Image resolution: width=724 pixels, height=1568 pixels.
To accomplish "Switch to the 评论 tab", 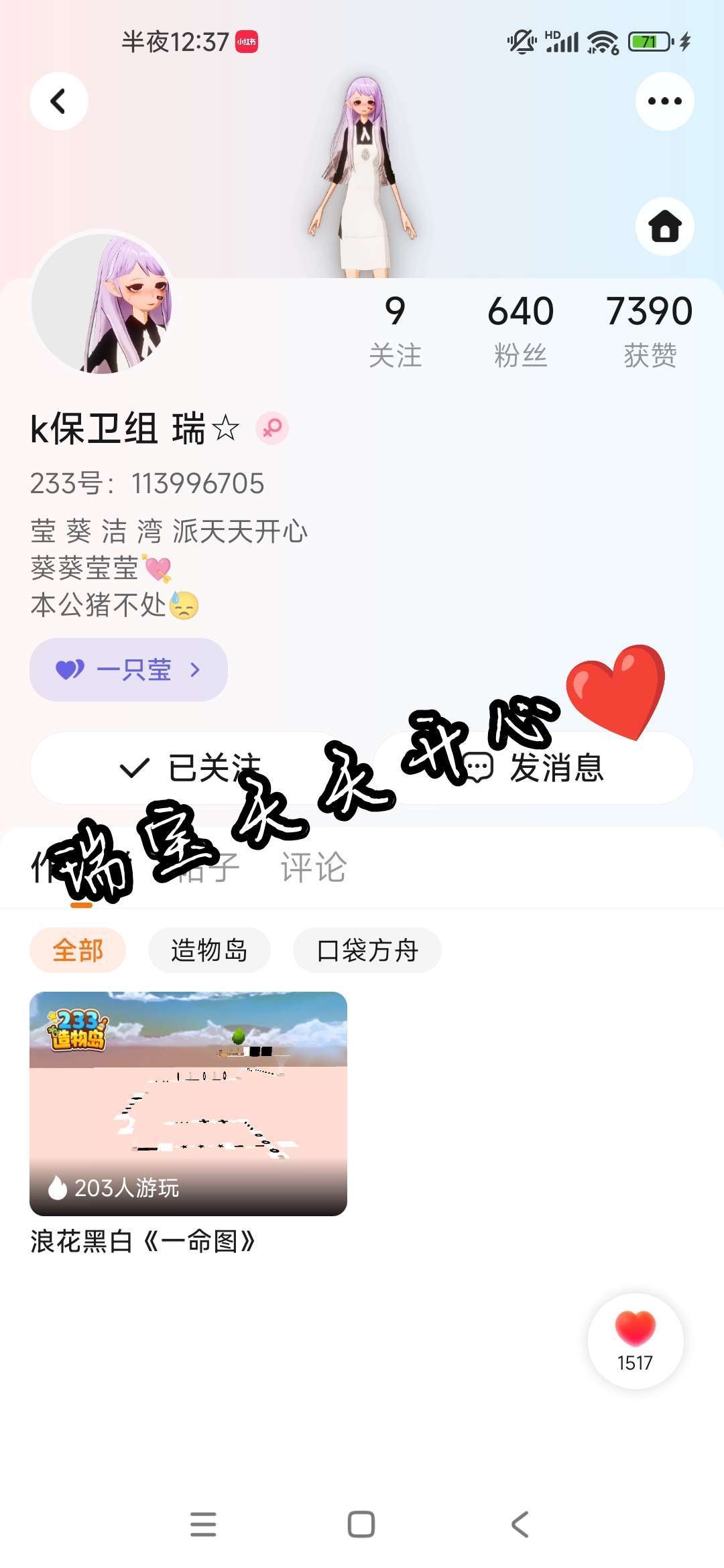I will (x=313, y=867).
